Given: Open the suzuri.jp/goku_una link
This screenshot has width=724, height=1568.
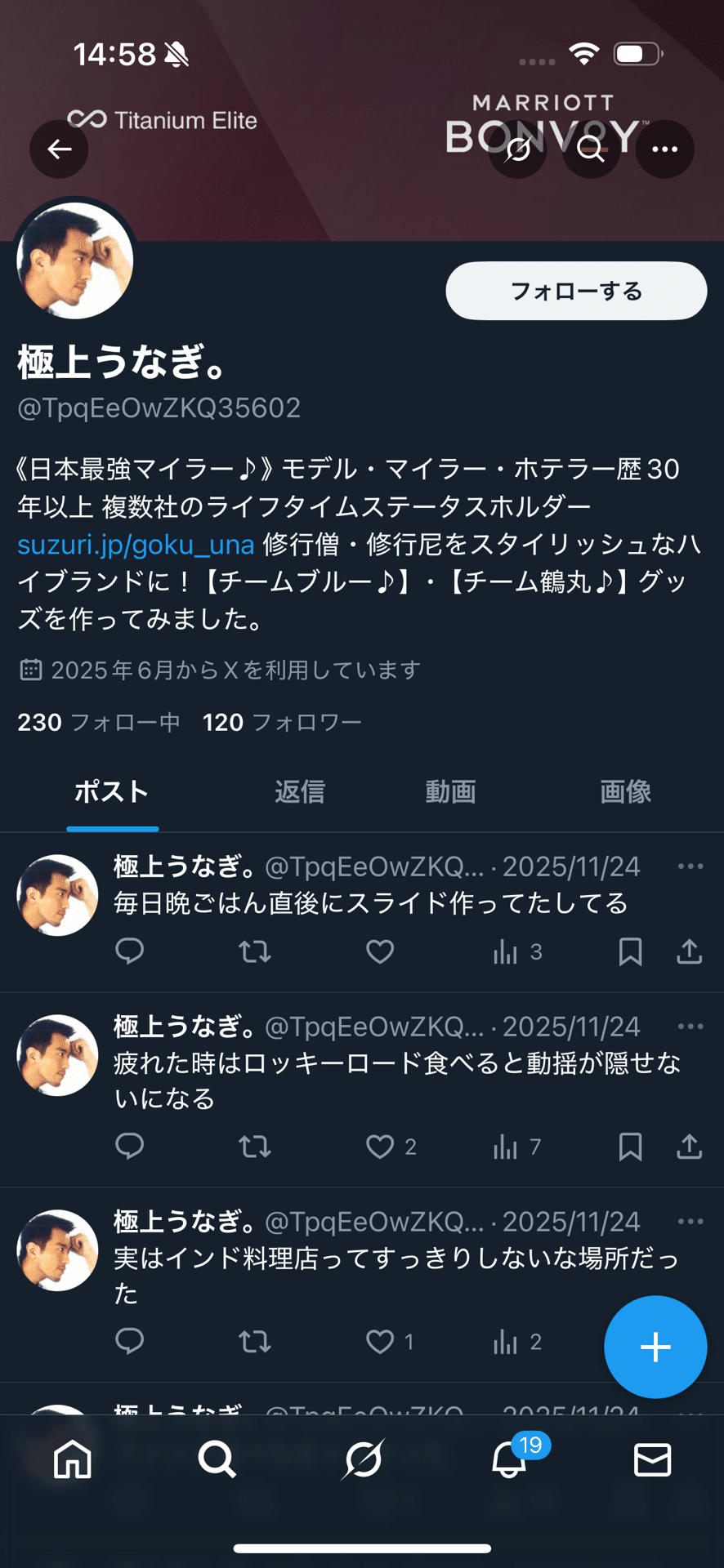Looking at the screenshot, I should click(x=136, y=545).
